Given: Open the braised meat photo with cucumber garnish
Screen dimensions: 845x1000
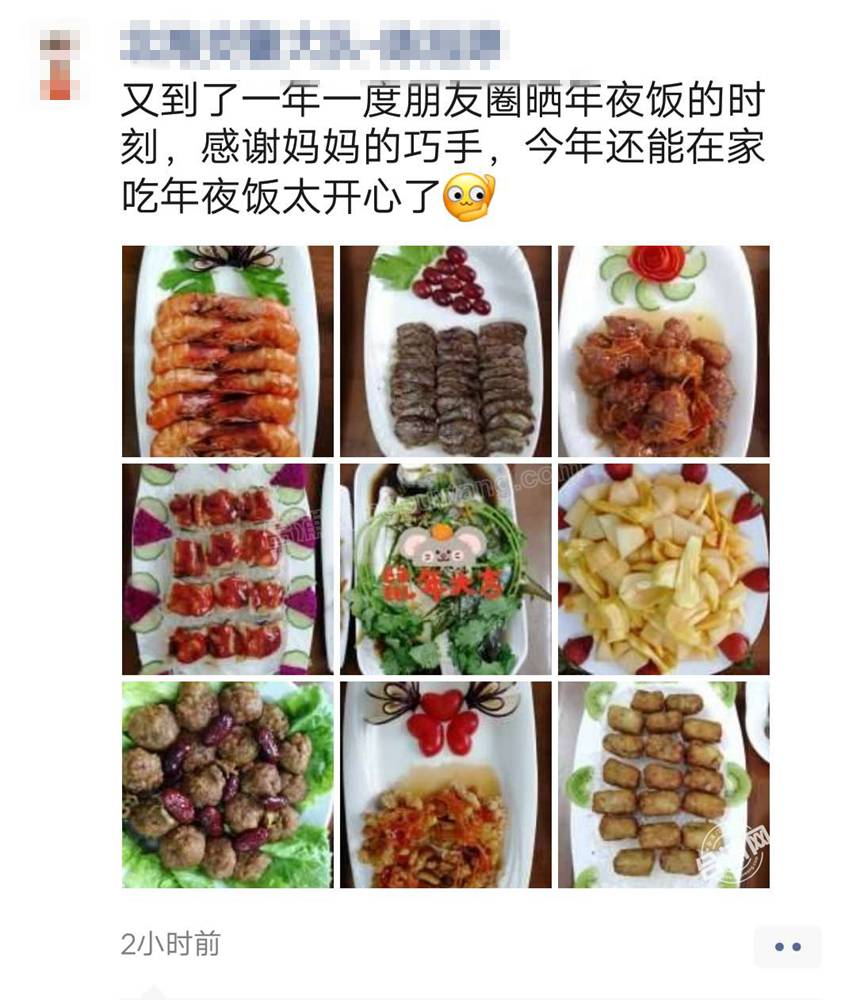Looking at the screenshot, I should click(663, 351).
